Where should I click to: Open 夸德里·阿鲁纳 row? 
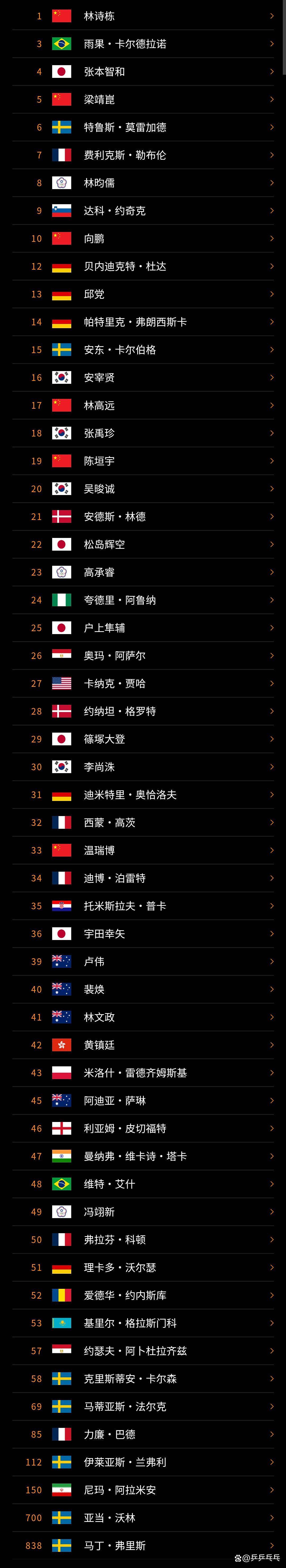pyautogui.click(x=143, y=600)
